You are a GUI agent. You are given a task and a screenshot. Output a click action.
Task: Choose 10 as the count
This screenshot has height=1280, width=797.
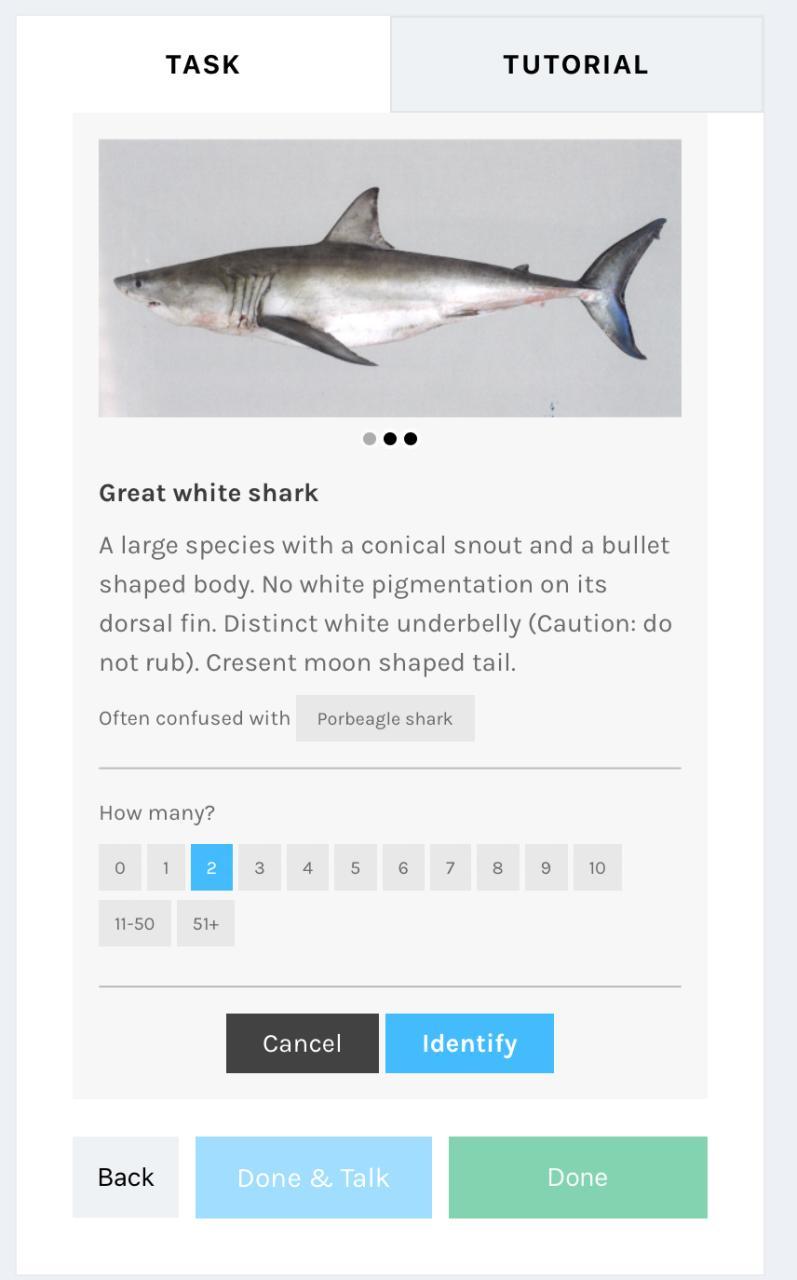[597, 868]
